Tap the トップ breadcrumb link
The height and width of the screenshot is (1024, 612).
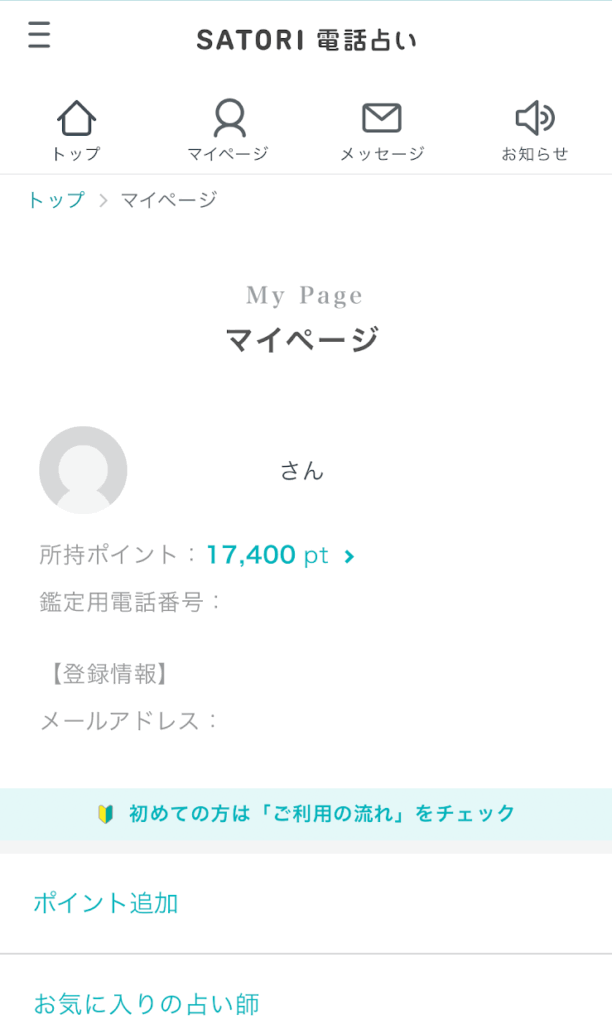56,200
